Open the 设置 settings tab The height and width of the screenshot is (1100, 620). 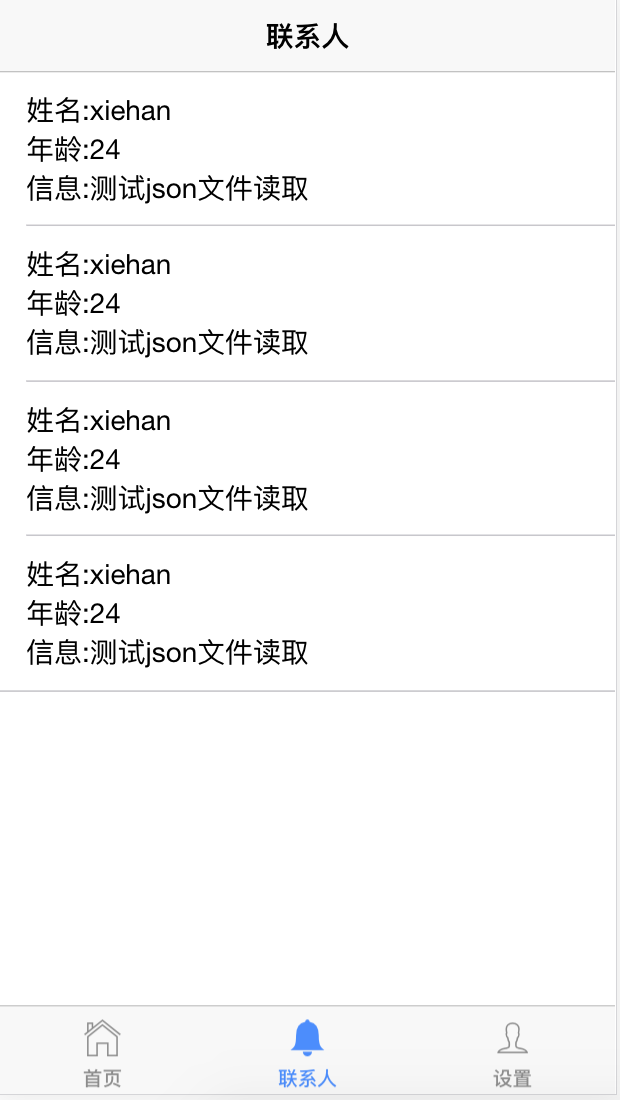point(512,1052)
